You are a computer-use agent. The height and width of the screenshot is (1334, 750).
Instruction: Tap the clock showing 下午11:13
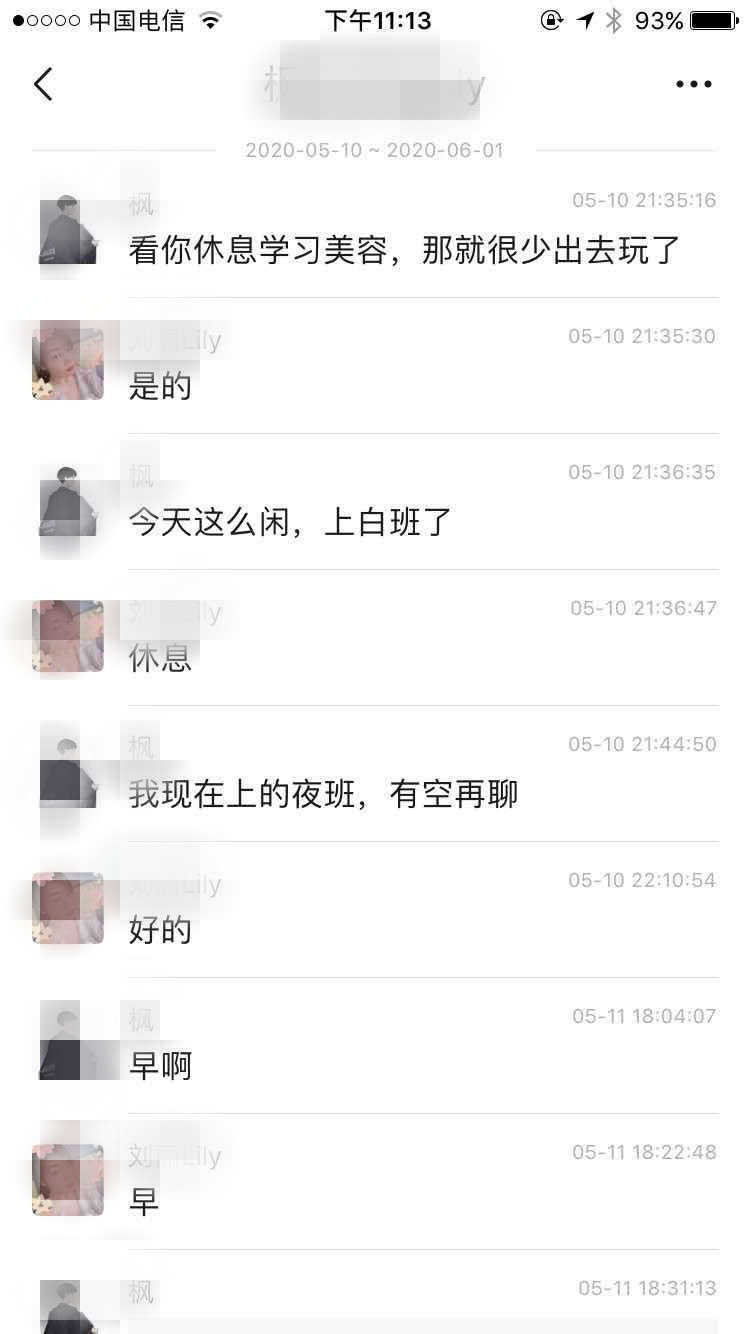click(375, 19)
